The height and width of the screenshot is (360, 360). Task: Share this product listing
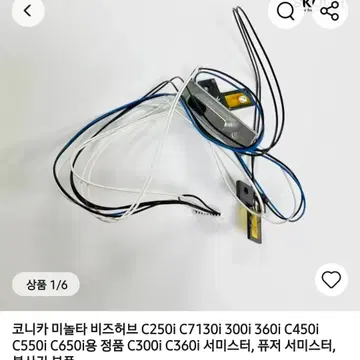330,11
